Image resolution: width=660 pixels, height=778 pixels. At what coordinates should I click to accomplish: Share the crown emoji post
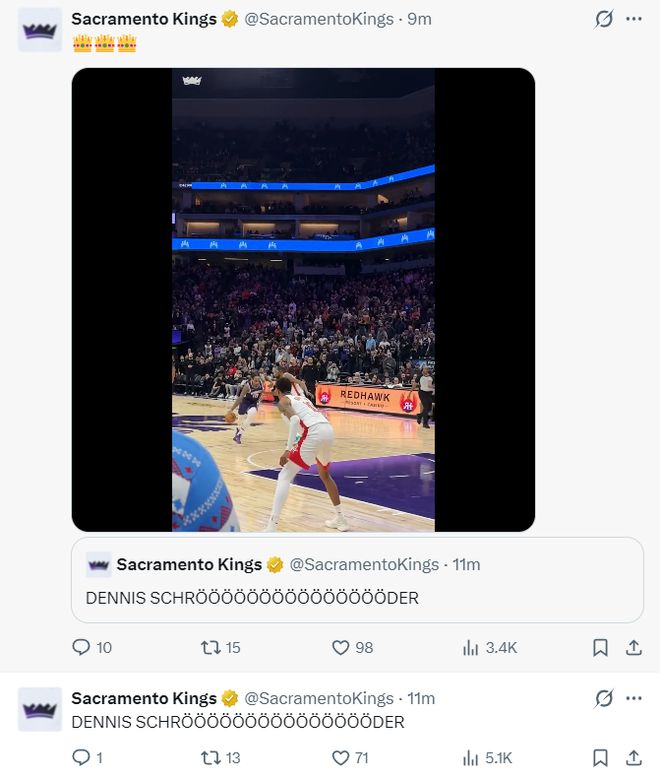[633, 648]
